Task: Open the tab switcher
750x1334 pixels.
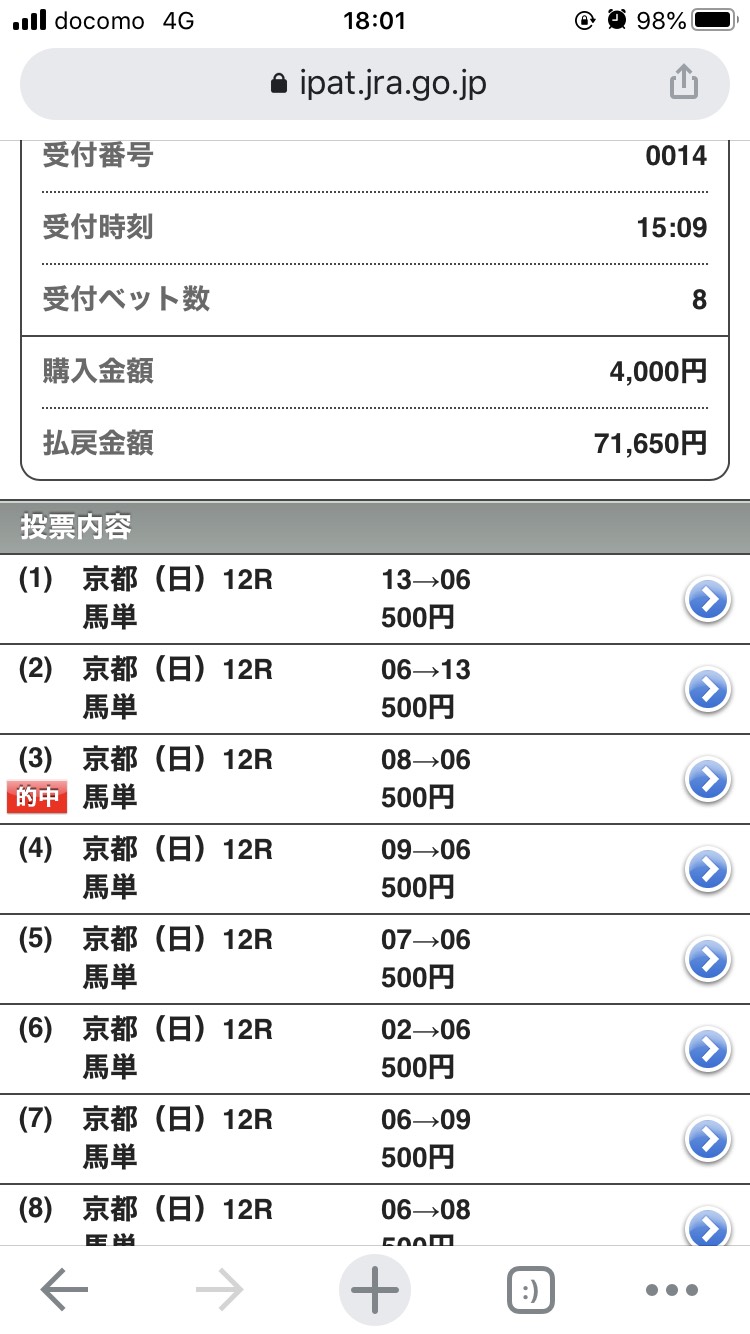Action: point(531,1291)
